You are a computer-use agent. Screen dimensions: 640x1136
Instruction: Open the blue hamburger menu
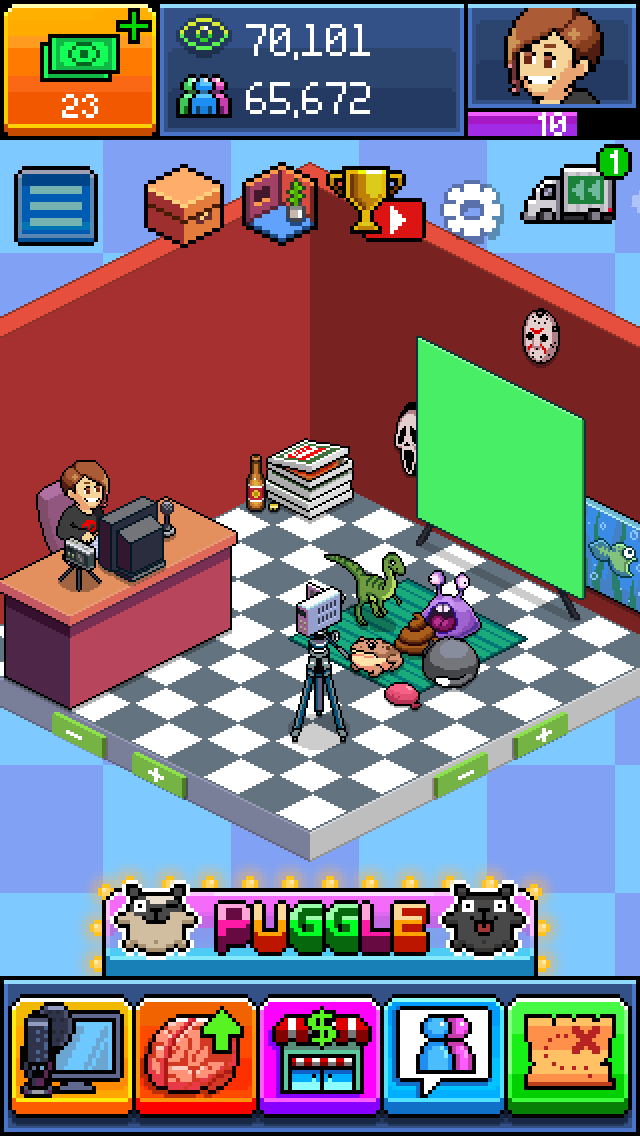pos(56,205)
